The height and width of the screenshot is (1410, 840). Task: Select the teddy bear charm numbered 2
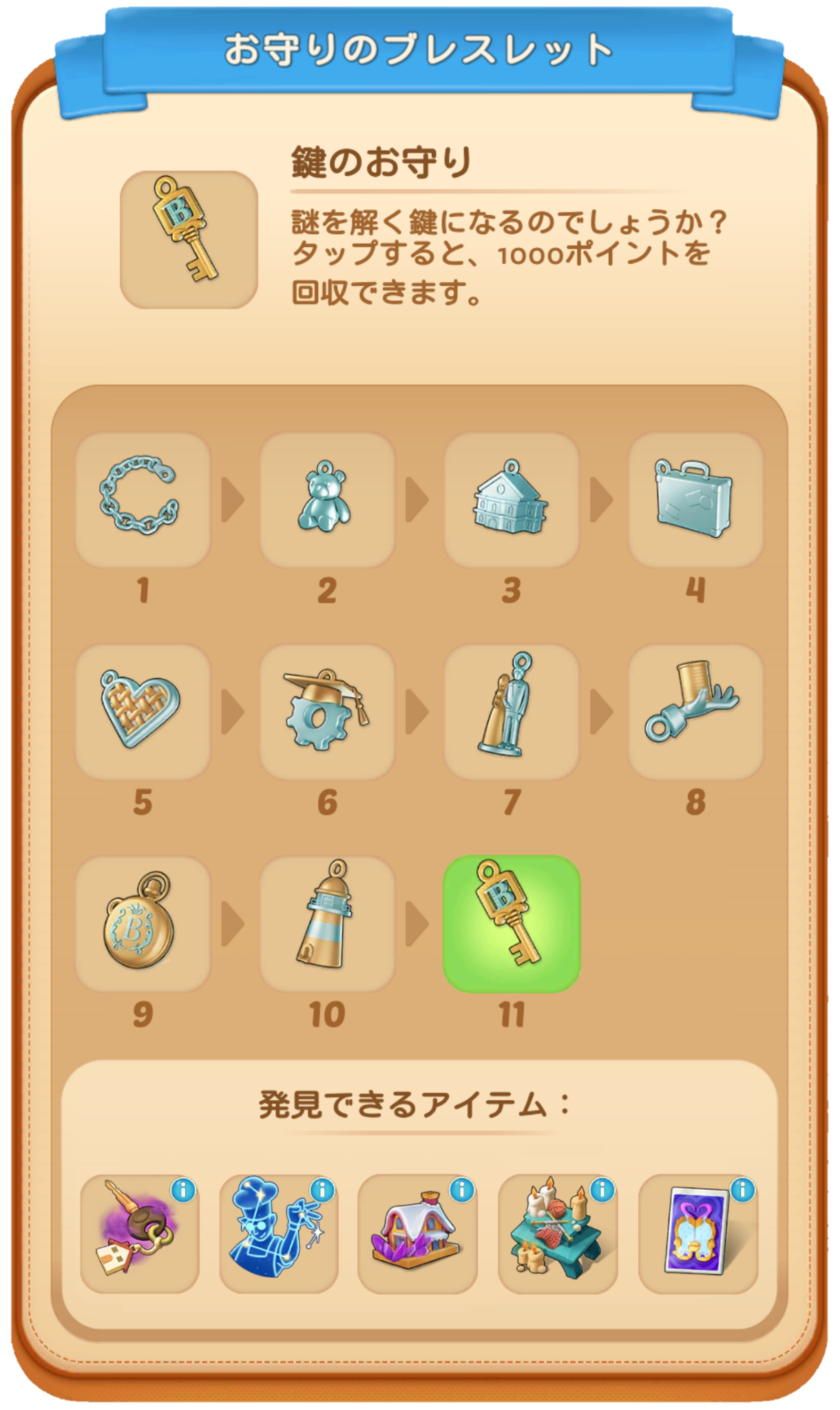pyautogui.click(x=327, y=499)
